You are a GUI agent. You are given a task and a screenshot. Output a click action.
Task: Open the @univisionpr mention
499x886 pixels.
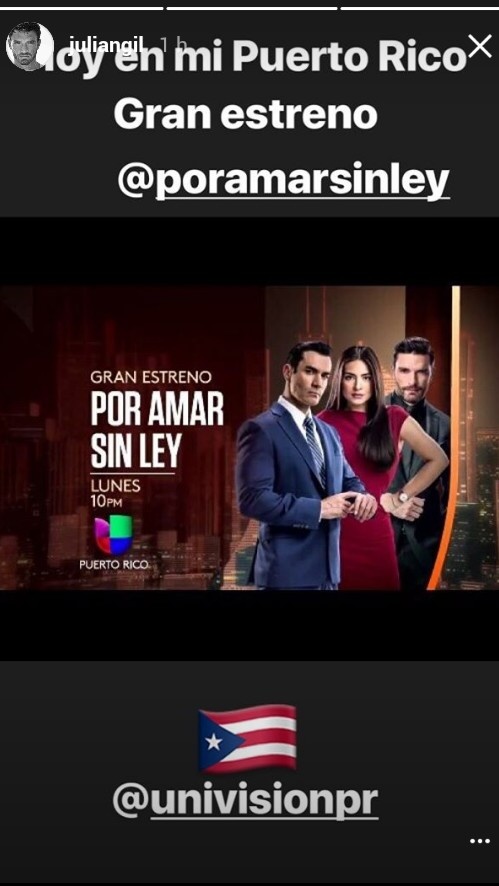click(245, 800)
